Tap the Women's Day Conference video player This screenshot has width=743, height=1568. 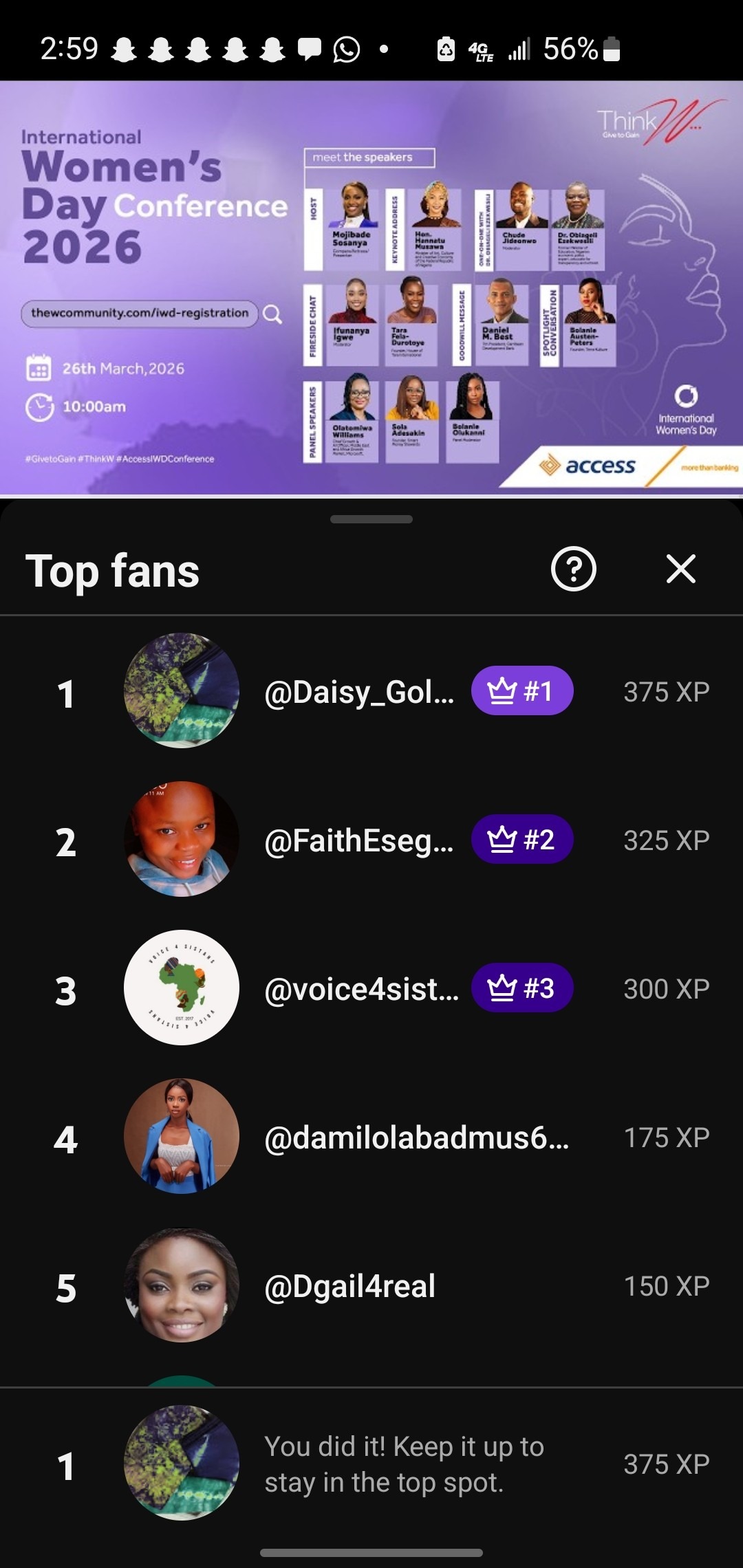click(371, 287)
